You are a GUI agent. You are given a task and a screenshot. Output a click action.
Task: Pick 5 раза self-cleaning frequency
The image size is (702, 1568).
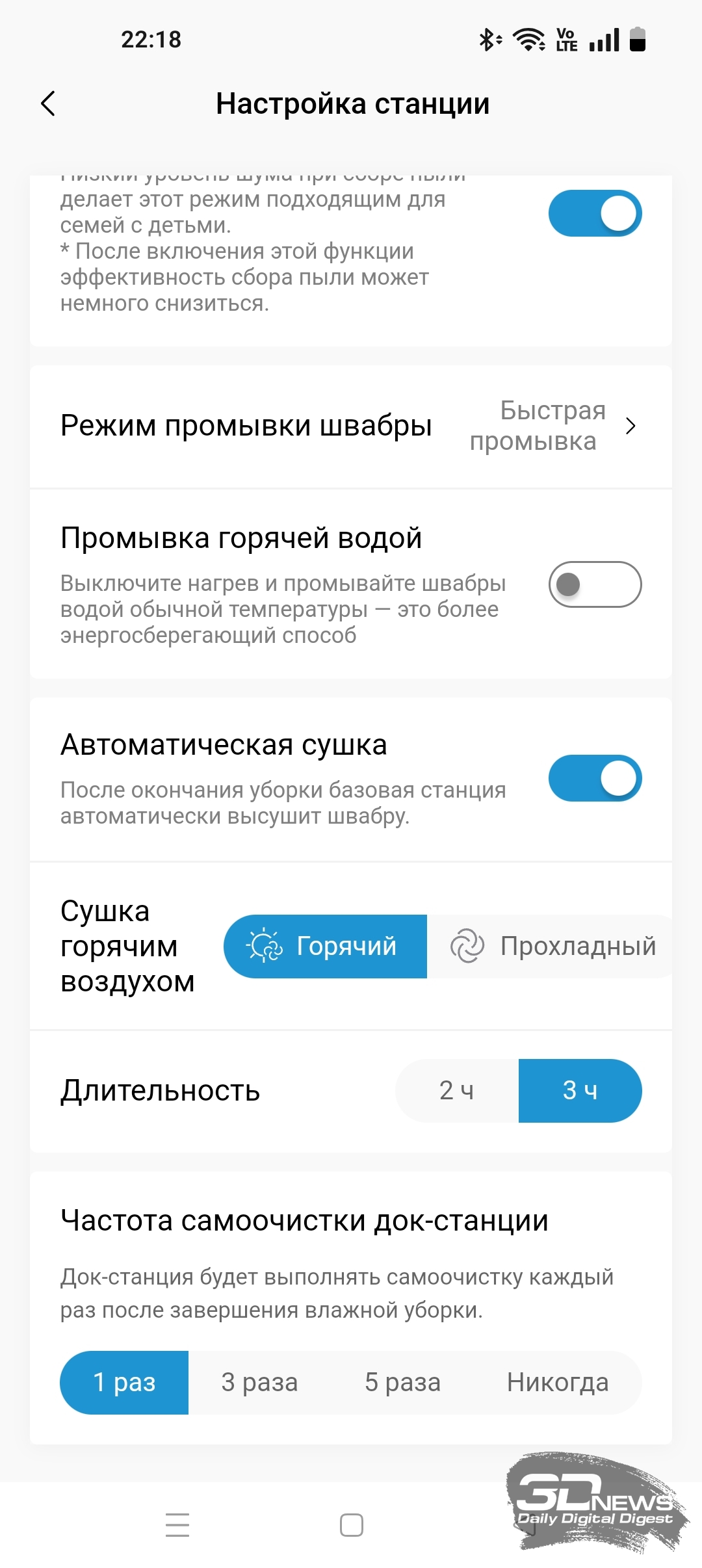click(402, 1383)
